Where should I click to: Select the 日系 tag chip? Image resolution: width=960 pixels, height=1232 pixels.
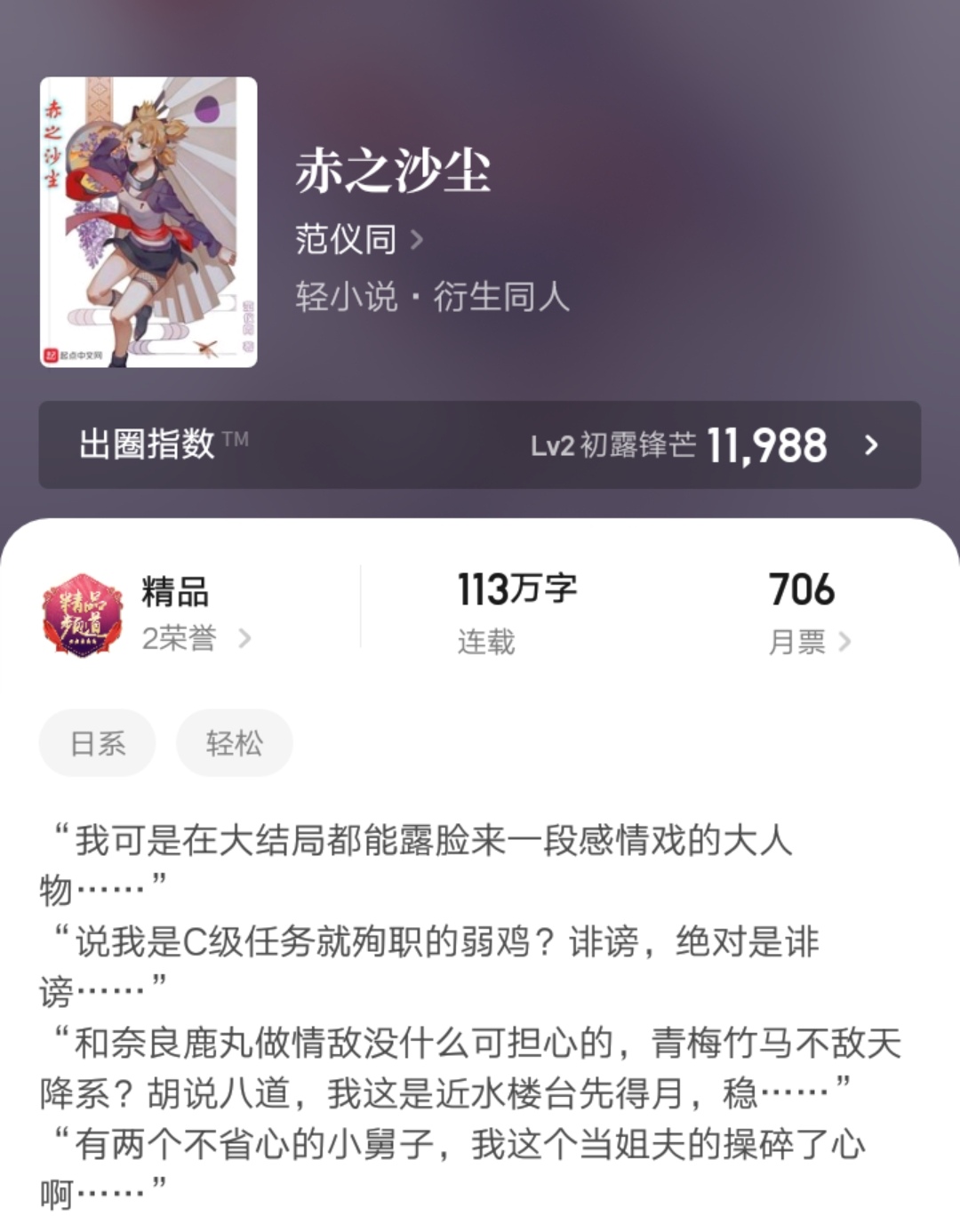98,743
